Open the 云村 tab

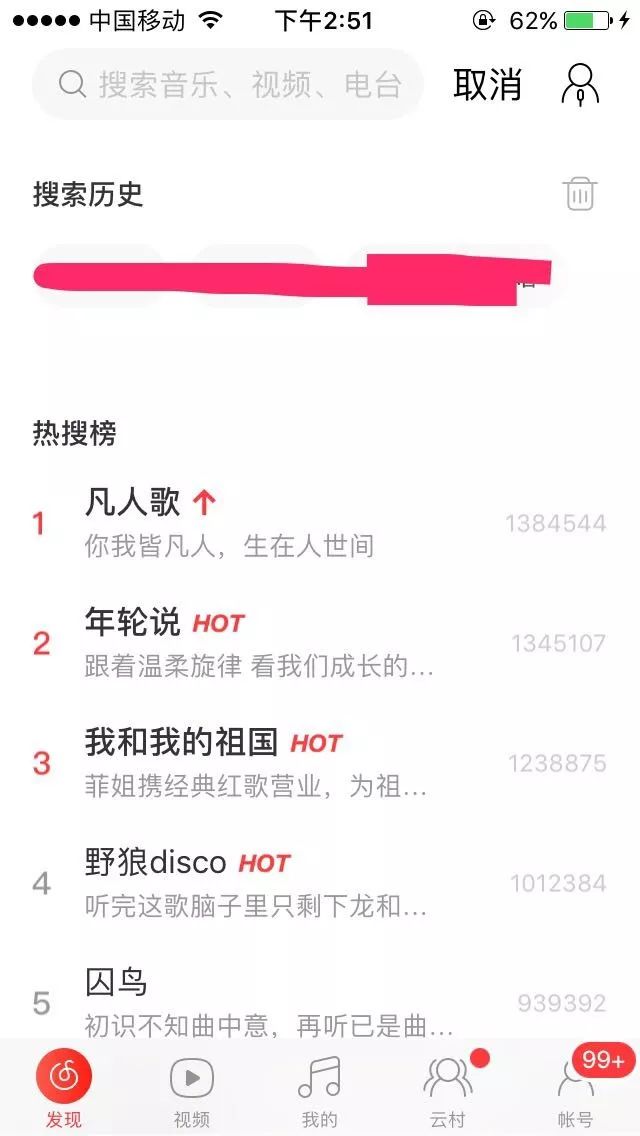[x=447, y=1089]
